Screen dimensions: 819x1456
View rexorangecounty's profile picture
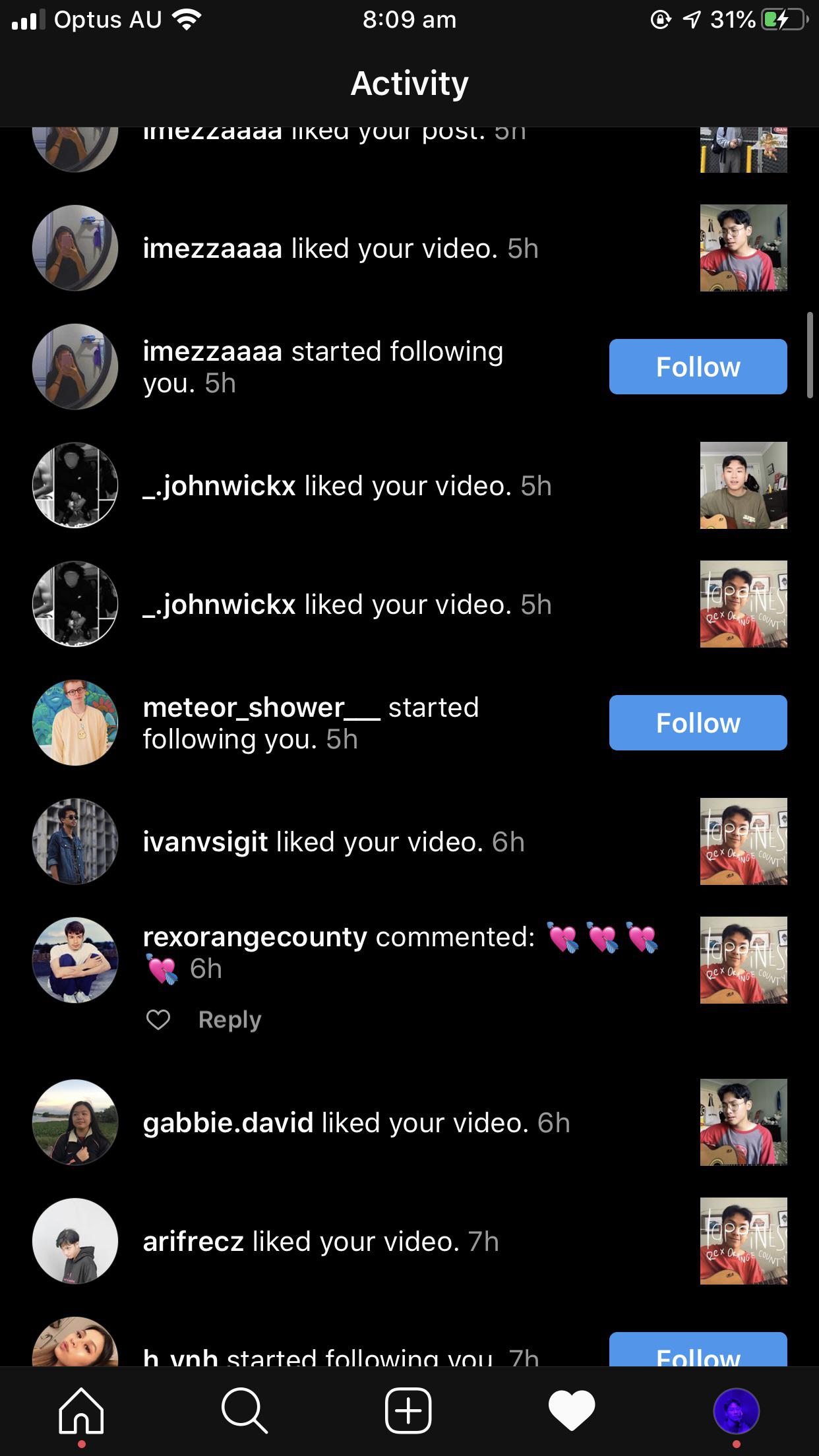pos(75,960)
